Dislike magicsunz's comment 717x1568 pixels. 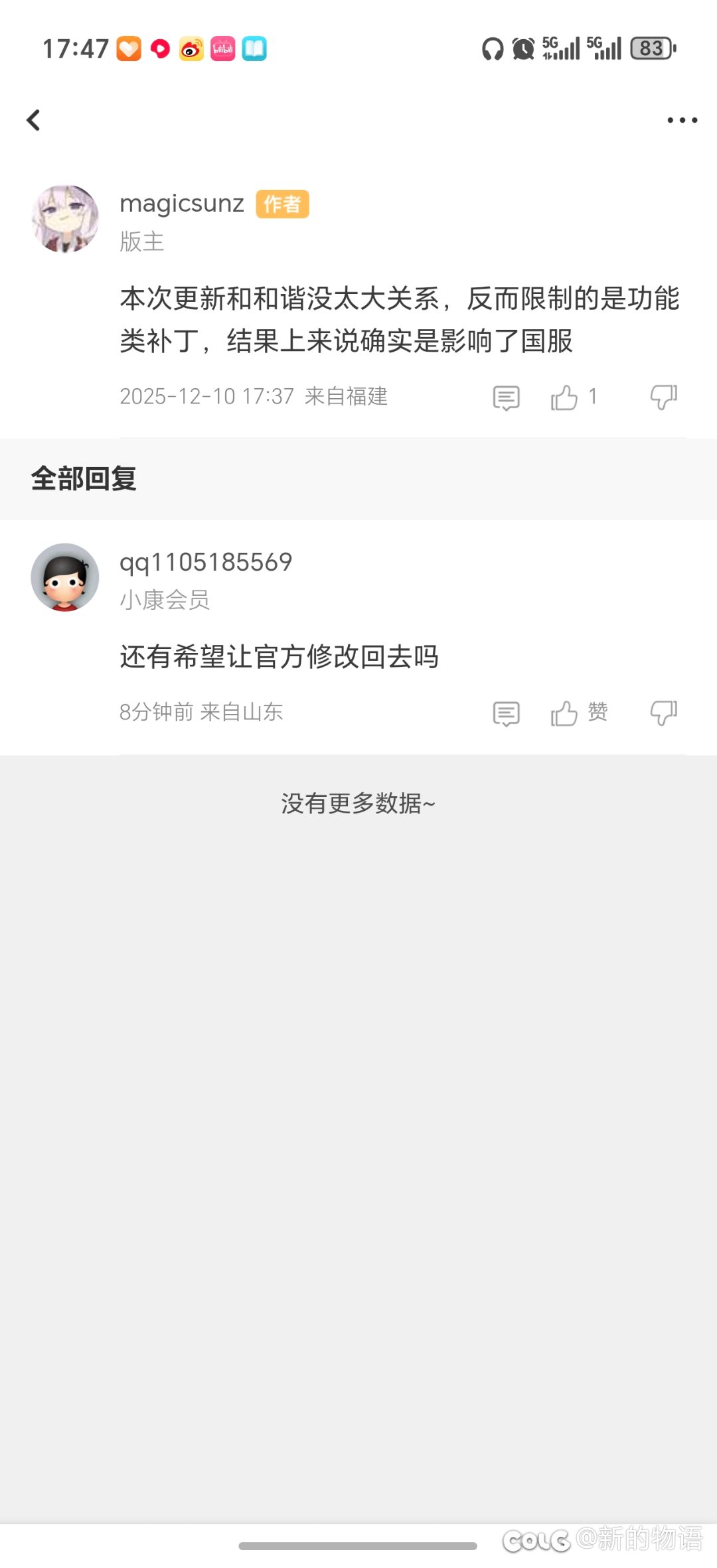(663, 397)
